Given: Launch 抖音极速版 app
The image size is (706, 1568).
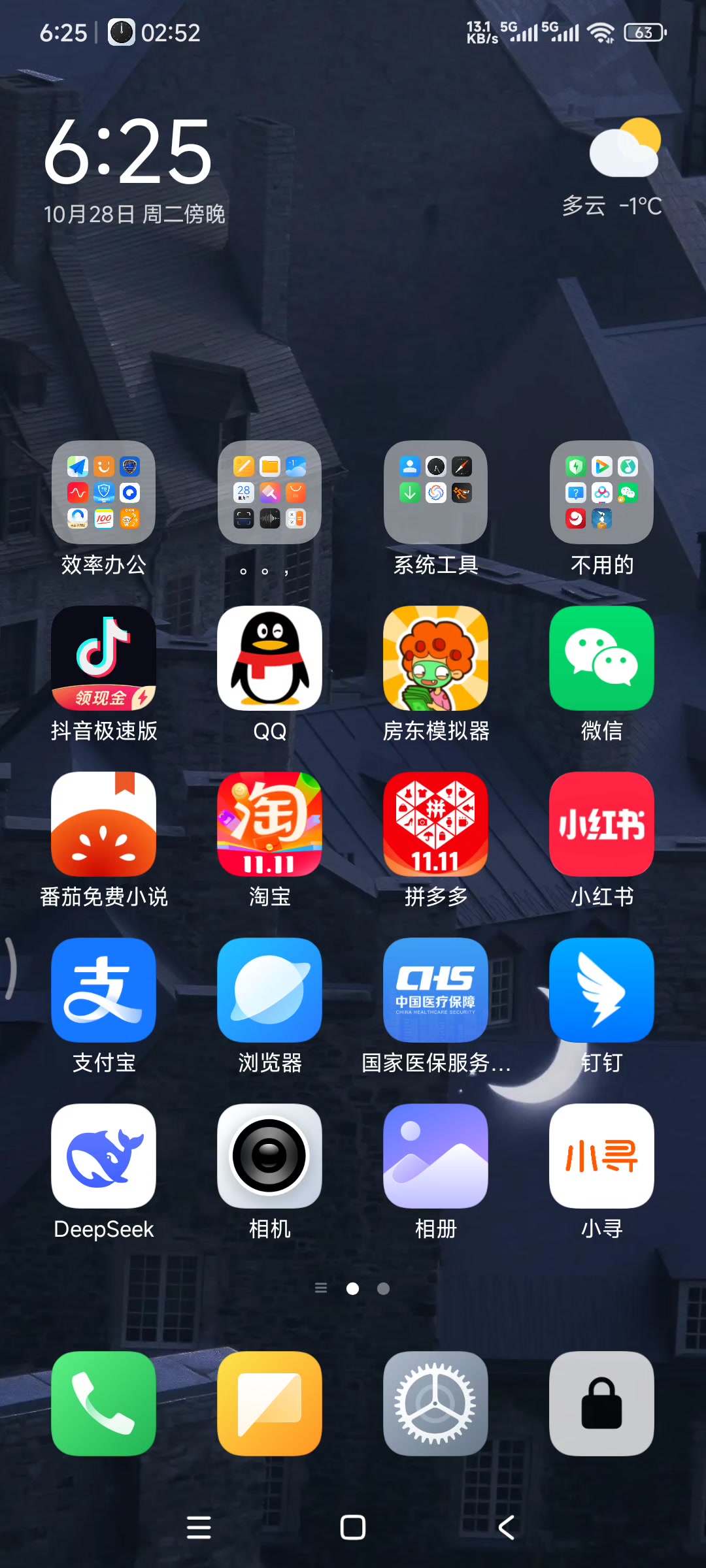Looking at the screenshot, I should click(x=103, y=659).
